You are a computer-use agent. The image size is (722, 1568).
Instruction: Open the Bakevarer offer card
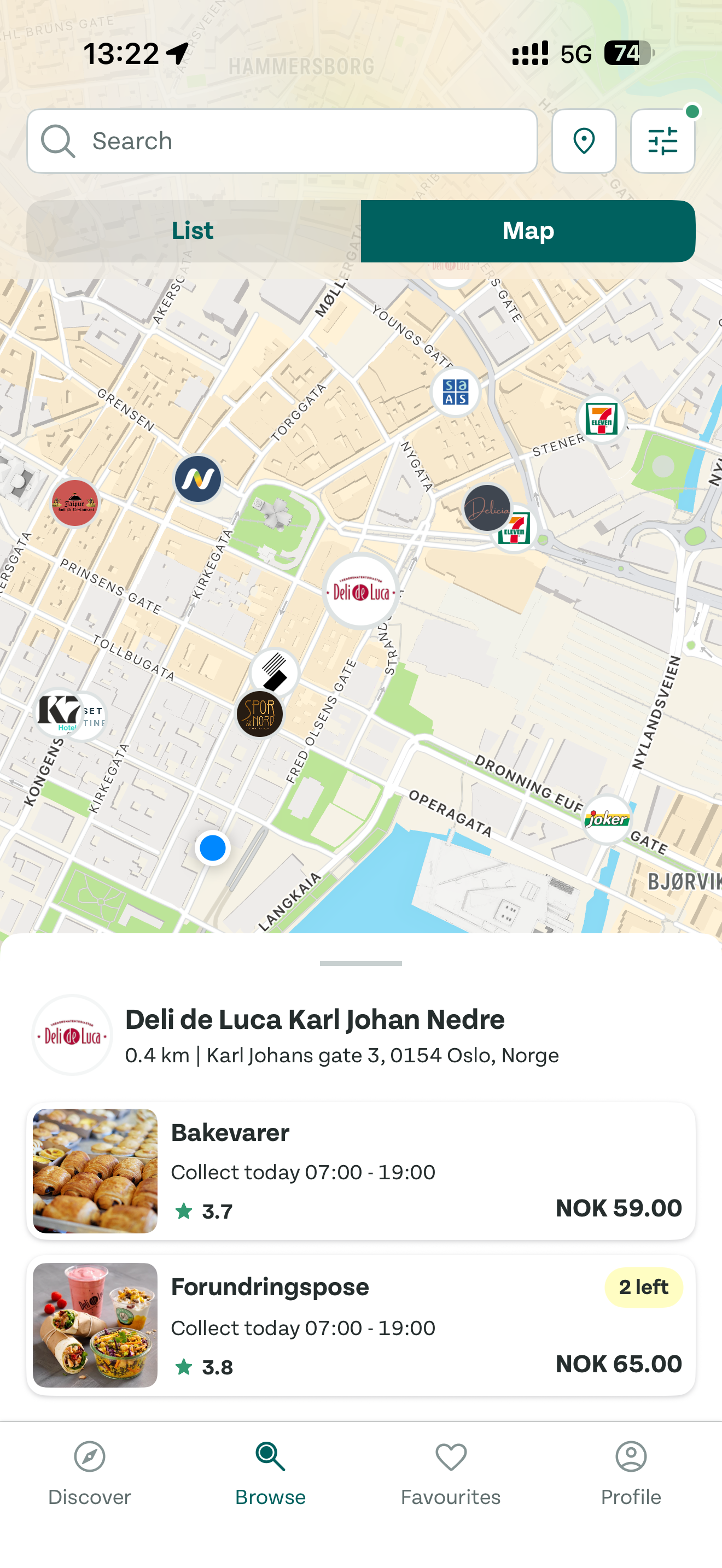[x=360, y=1171]
